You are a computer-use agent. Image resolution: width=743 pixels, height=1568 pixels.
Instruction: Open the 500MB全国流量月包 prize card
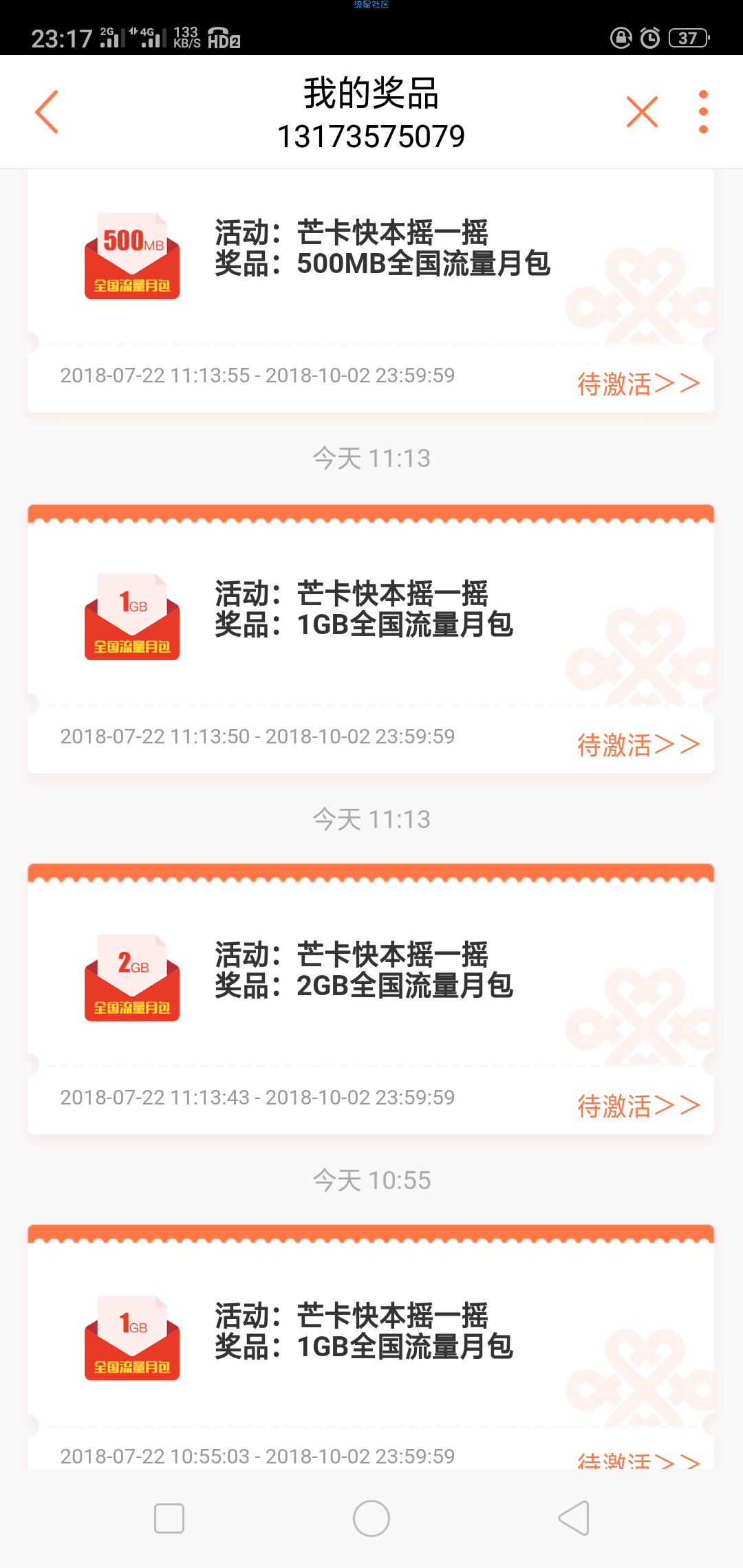[x=371, y=290]
